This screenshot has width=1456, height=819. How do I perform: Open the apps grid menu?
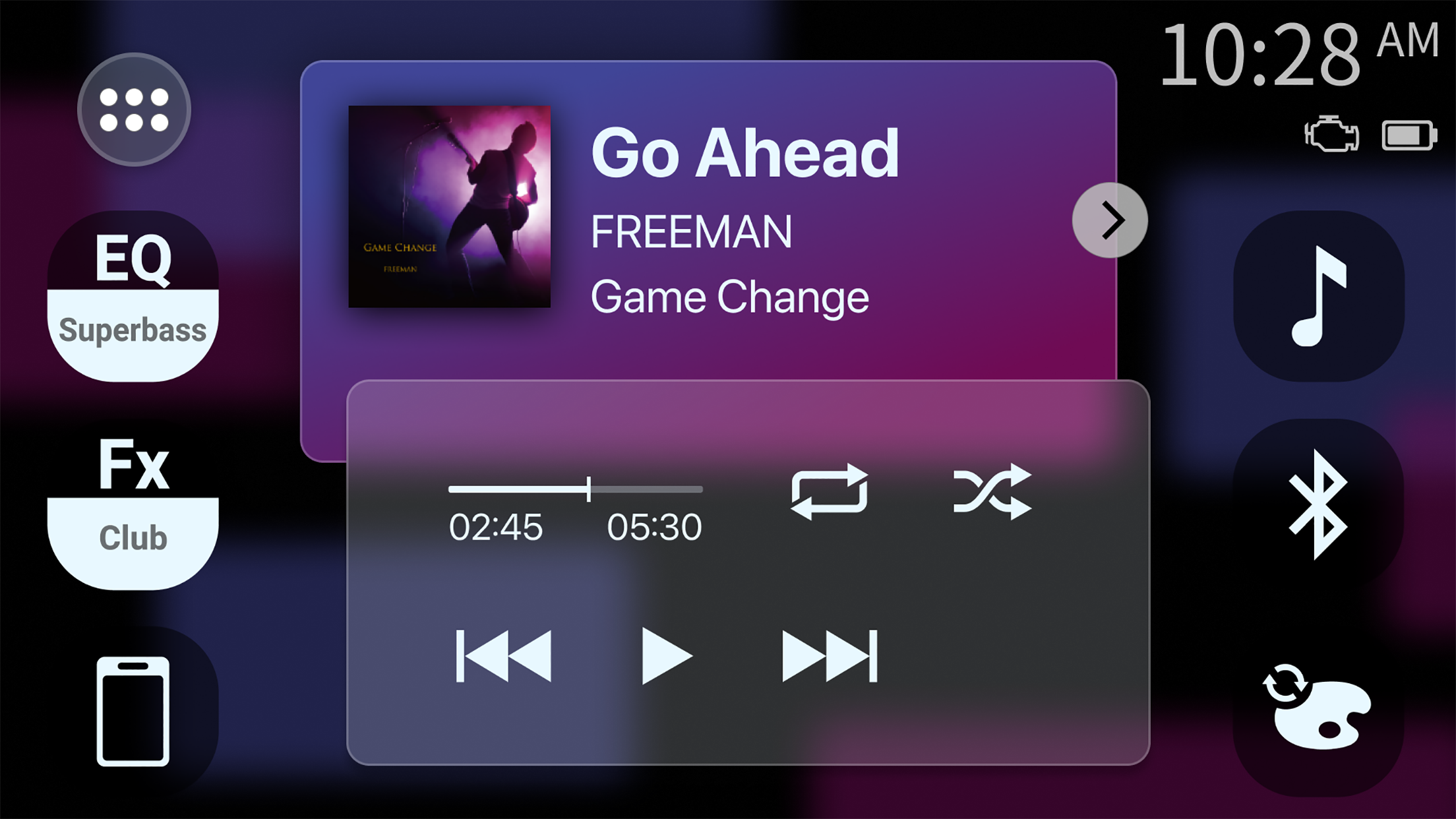134,109
